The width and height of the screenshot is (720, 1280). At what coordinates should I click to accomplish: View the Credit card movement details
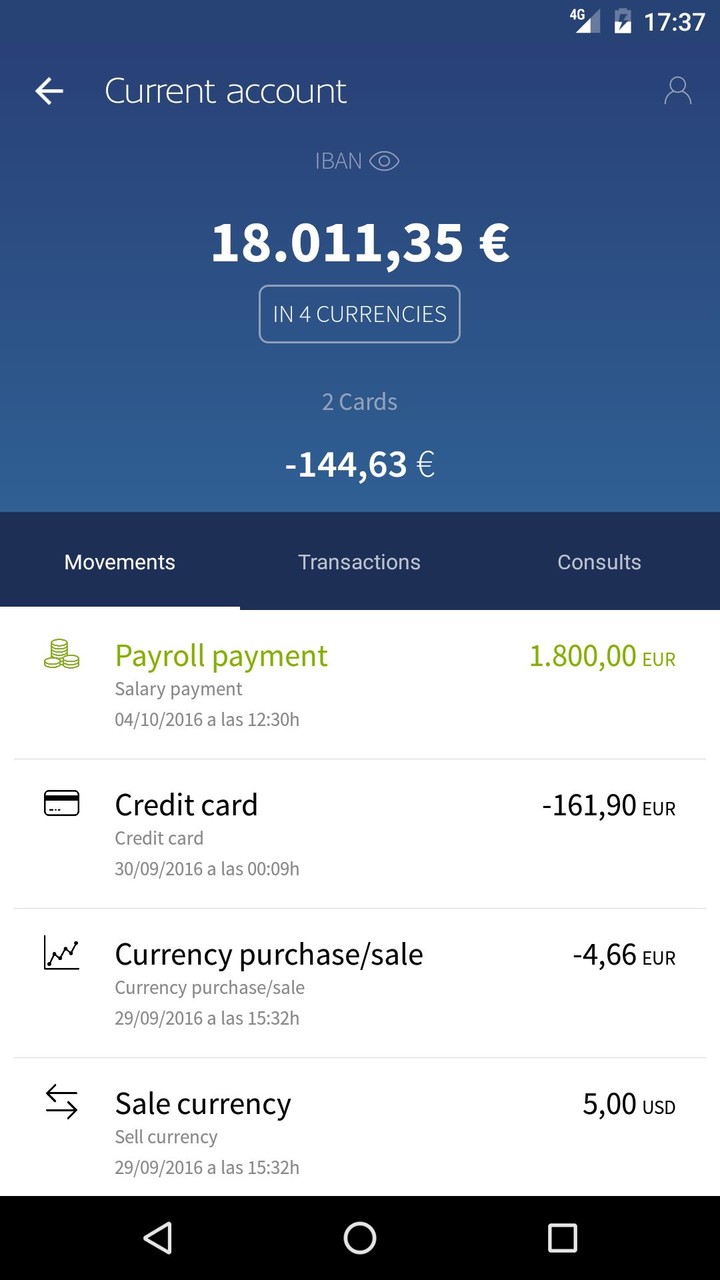pyautogui.click(x=360, y=834)
